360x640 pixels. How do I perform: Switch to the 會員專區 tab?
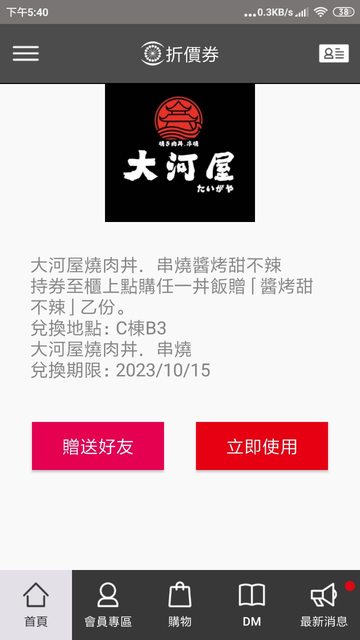pyautogui.click(x=108, y=605)
